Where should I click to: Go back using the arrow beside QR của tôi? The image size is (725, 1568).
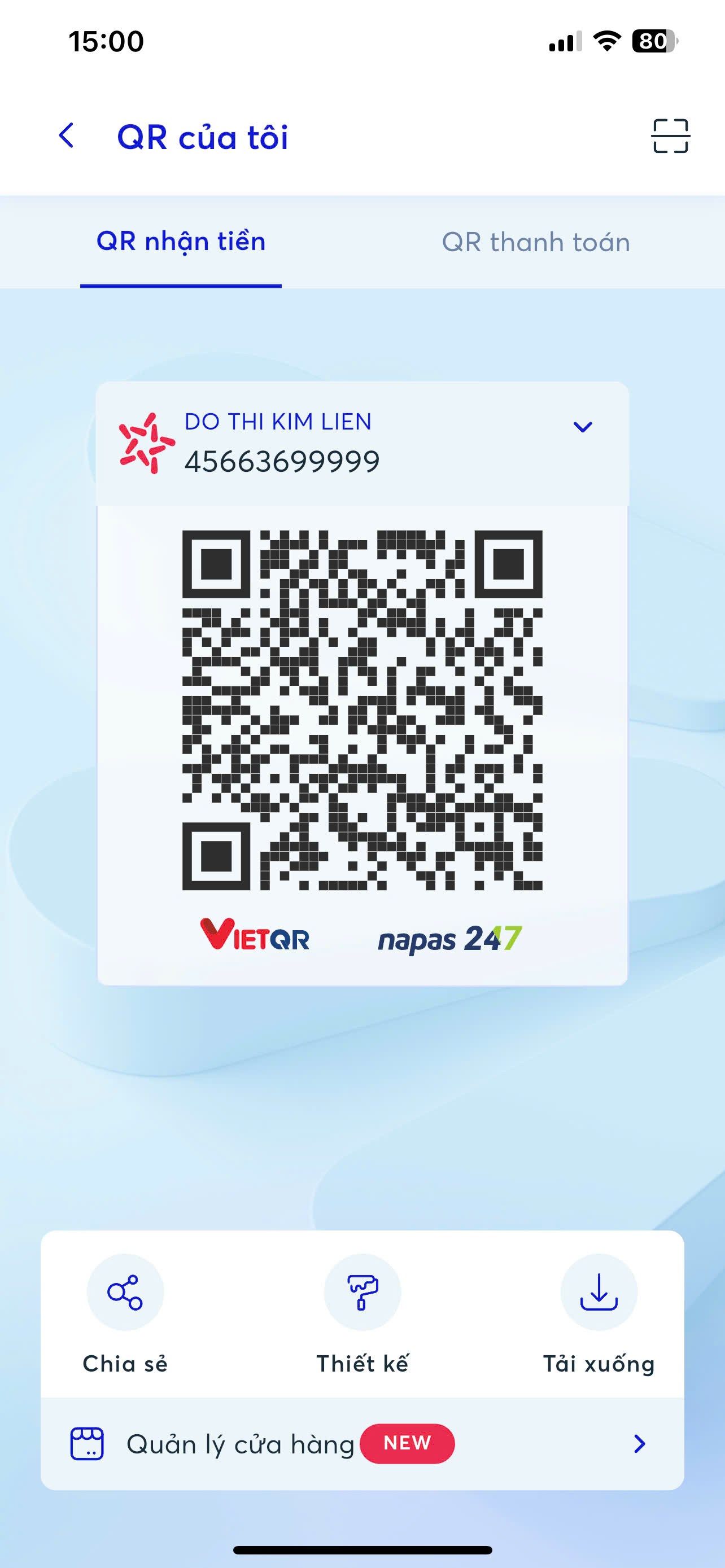[67, 135]
